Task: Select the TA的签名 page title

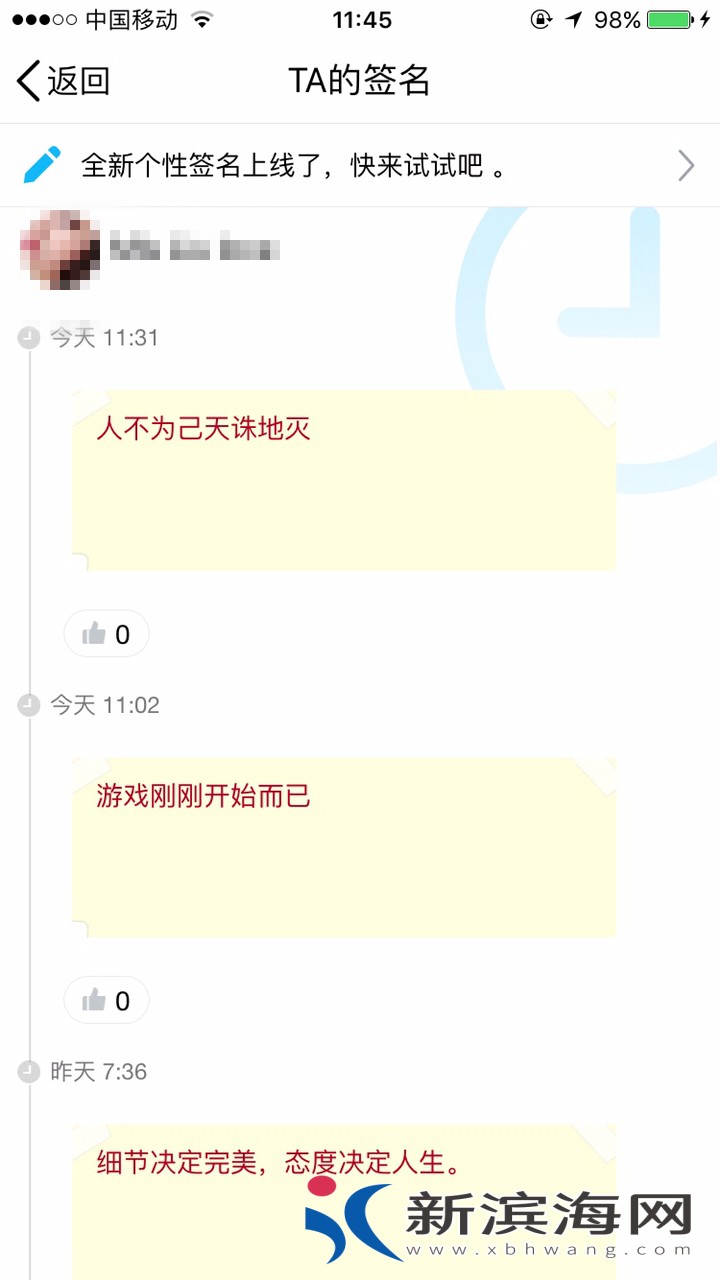Action: 360,80
